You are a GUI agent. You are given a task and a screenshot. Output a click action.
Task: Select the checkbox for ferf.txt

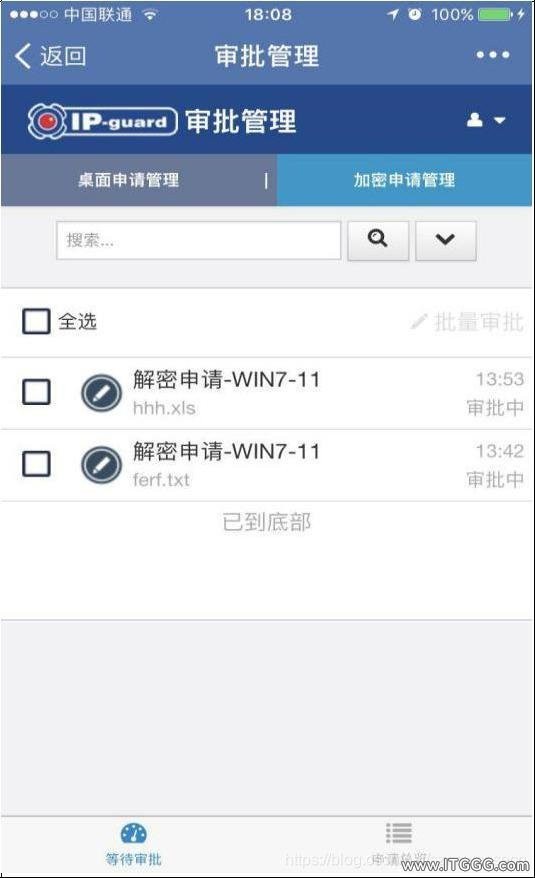[x=36, y=464]
